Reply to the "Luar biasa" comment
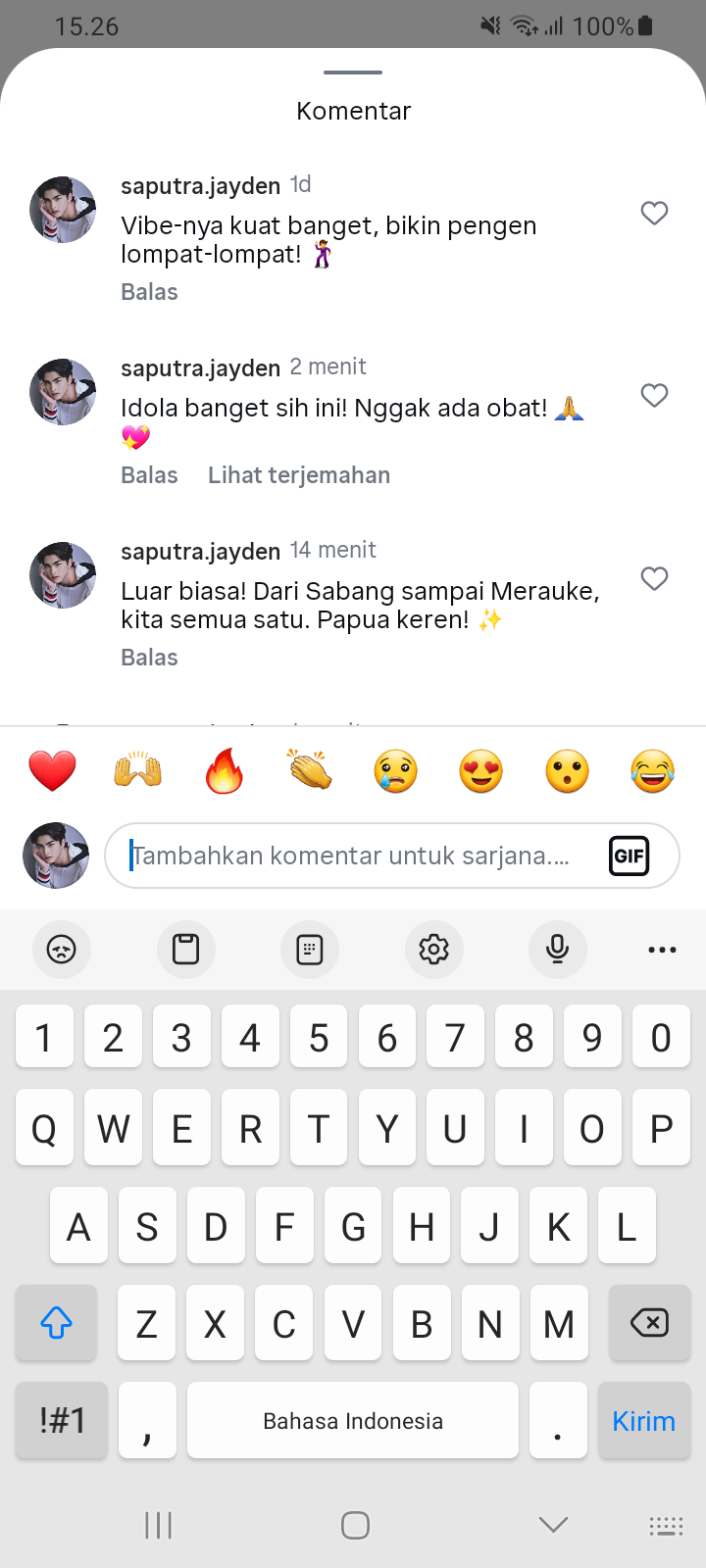This screenshot has height=1568, width=706. [x=149, y=658]
